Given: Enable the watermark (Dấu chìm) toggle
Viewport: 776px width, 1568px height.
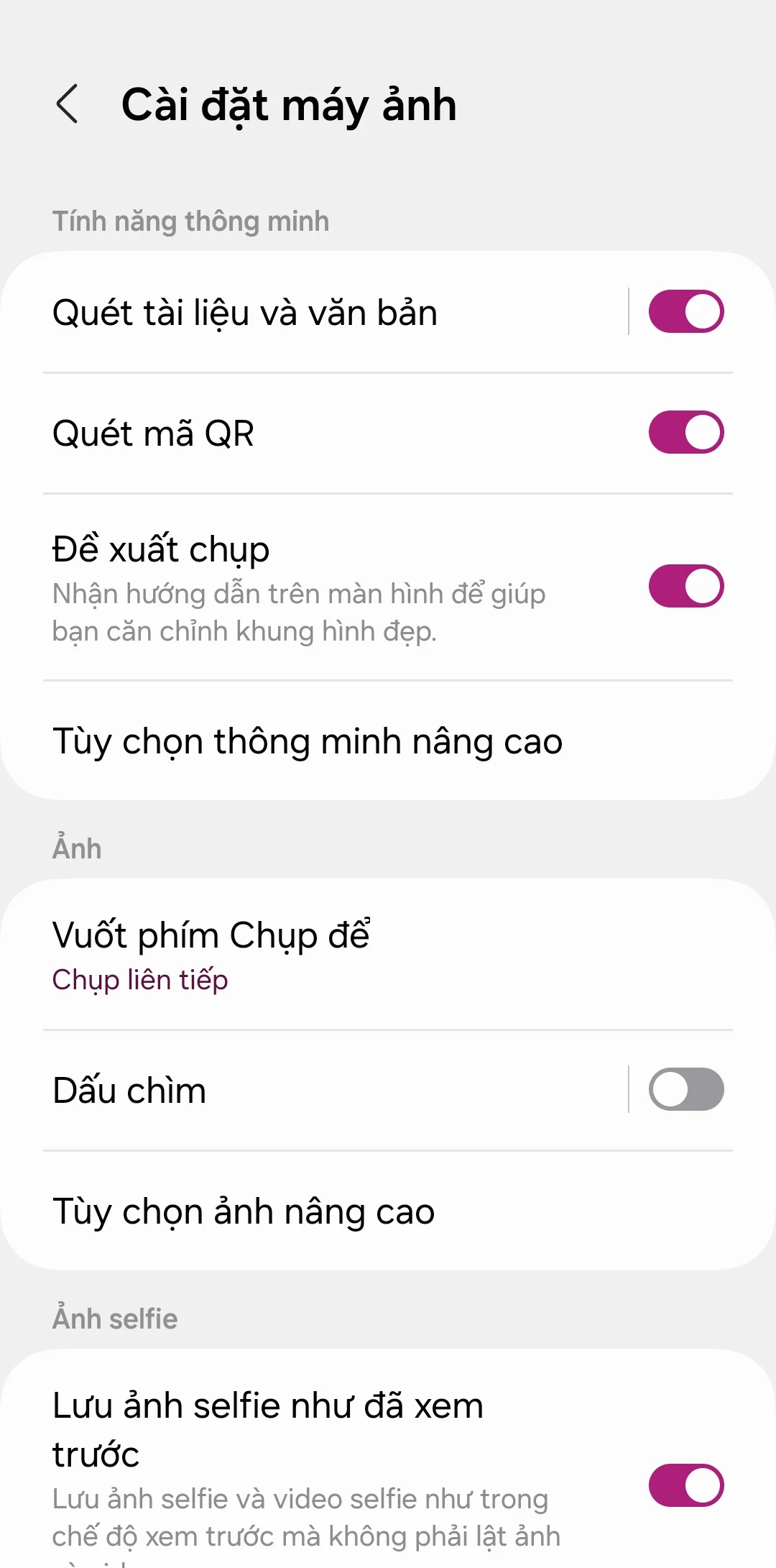Looking at the screenshot, I should point(685,1090).
